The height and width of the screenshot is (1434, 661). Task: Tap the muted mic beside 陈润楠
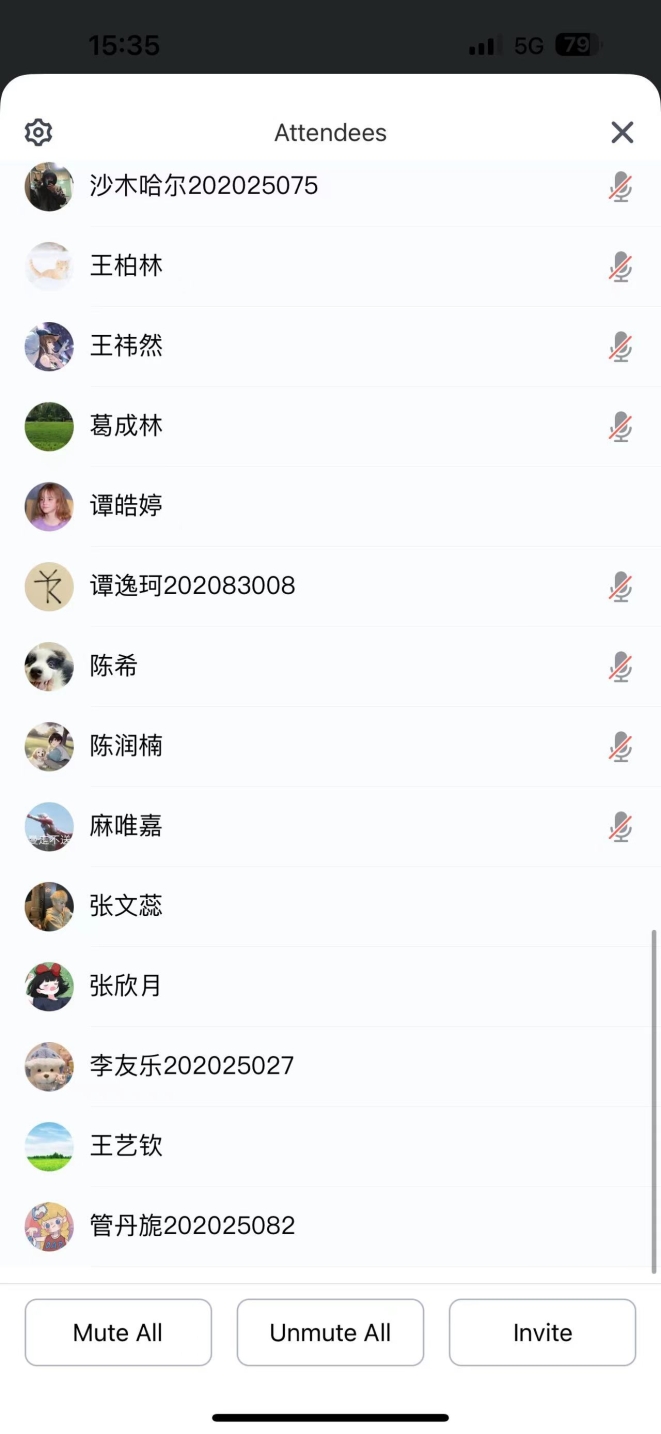coord(620,746)
